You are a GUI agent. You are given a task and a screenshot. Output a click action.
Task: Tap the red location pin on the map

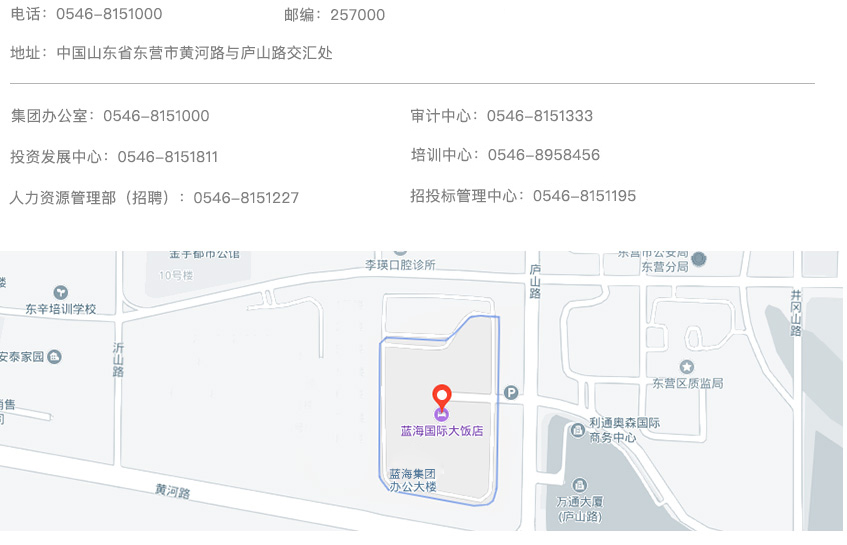point(441,396)
